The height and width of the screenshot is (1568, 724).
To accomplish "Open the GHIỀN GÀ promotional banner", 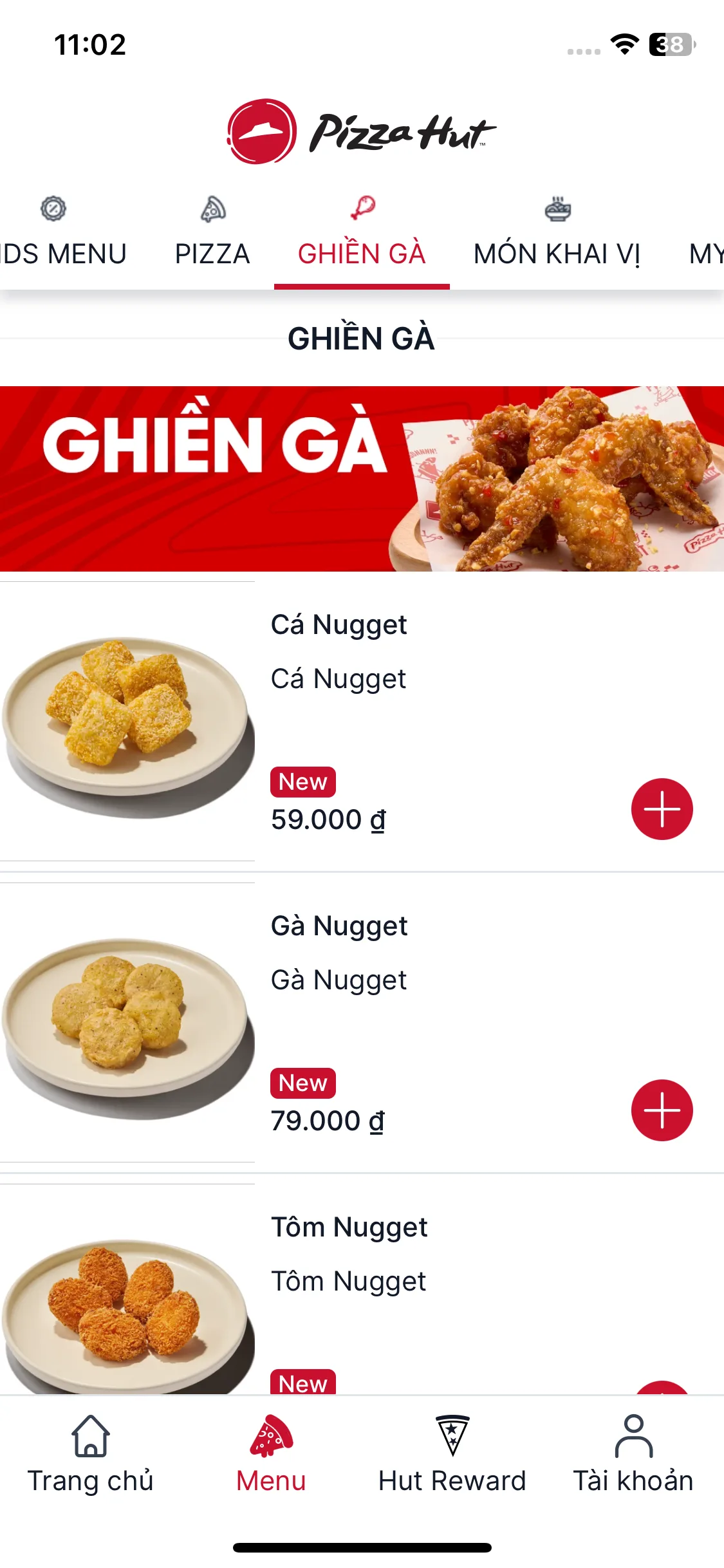I will point(362,479).
